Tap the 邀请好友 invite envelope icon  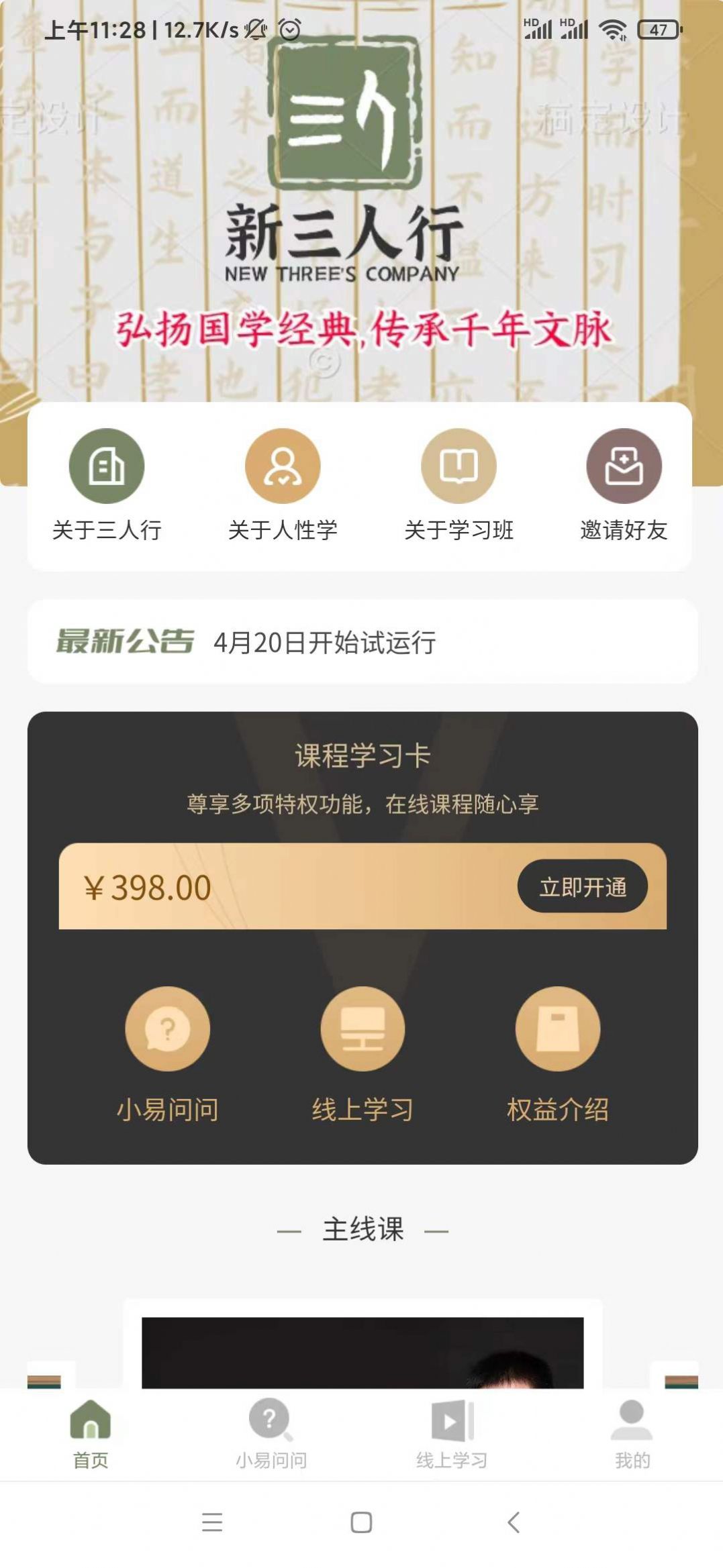[x=625, y=464]
